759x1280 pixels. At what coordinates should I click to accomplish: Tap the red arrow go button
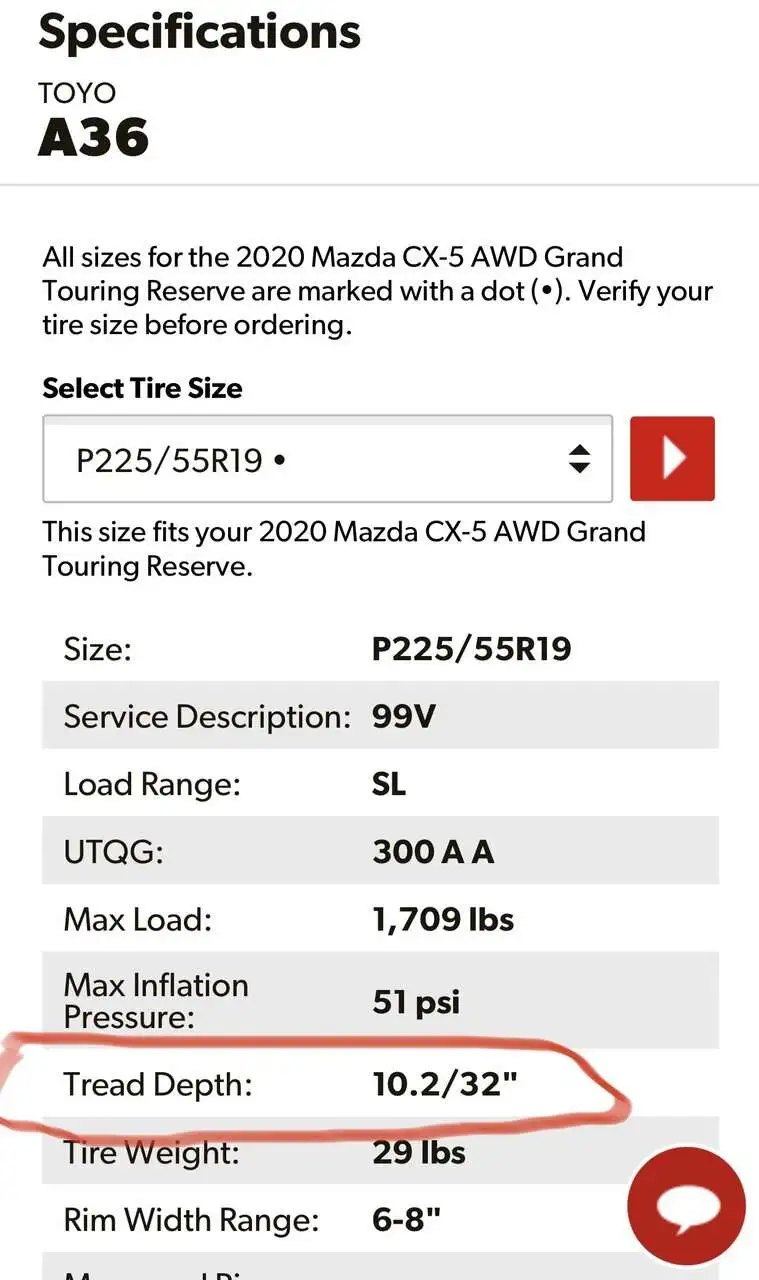pos(672,459)
